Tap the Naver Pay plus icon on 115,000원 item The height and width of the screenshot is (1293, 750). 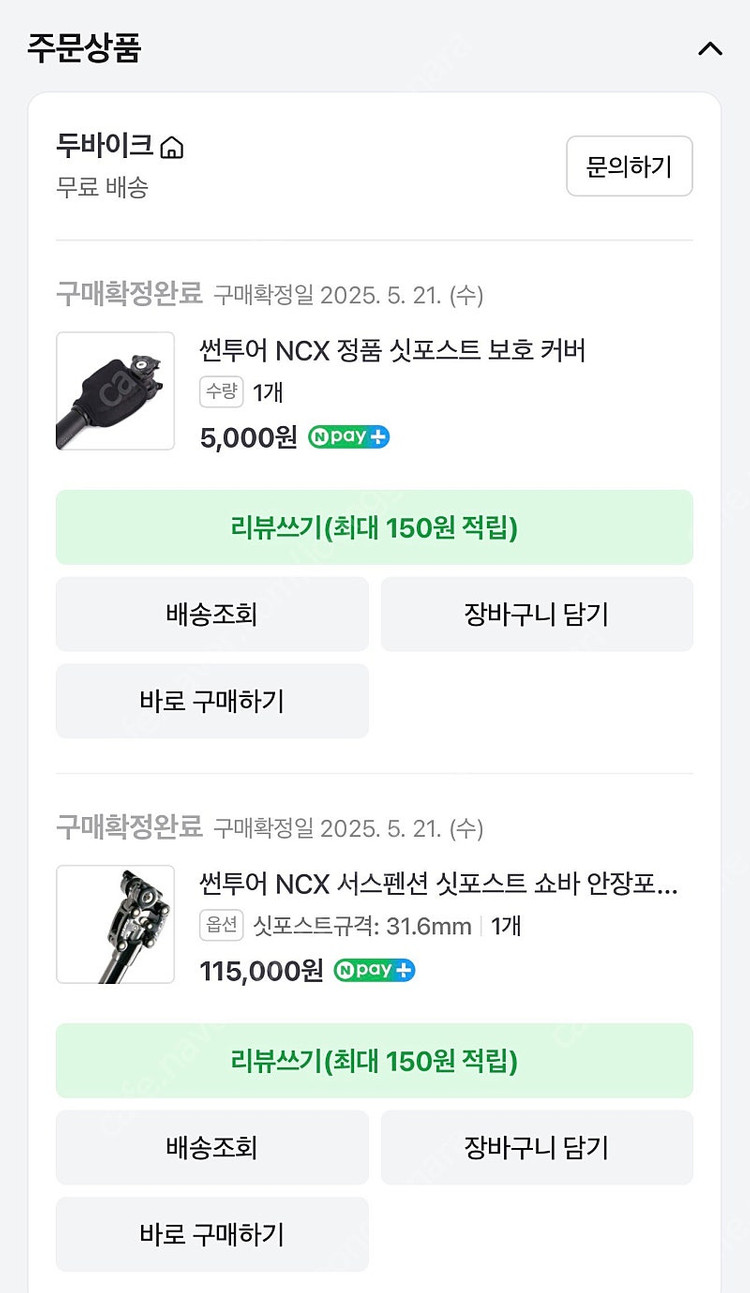click(x=373, y=970)
